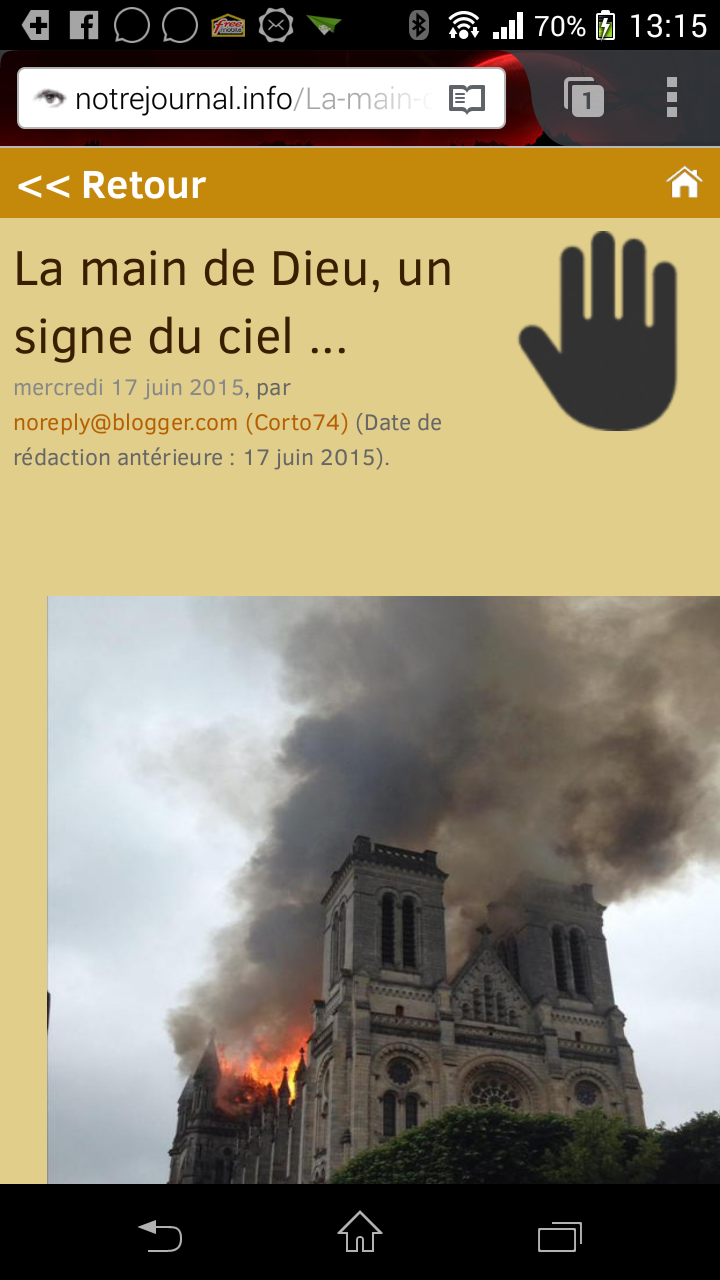Image resolution: width=720 pixels, height=1280 pixels.
Task: Go back via the << Retour link
Action: (112, 185)
